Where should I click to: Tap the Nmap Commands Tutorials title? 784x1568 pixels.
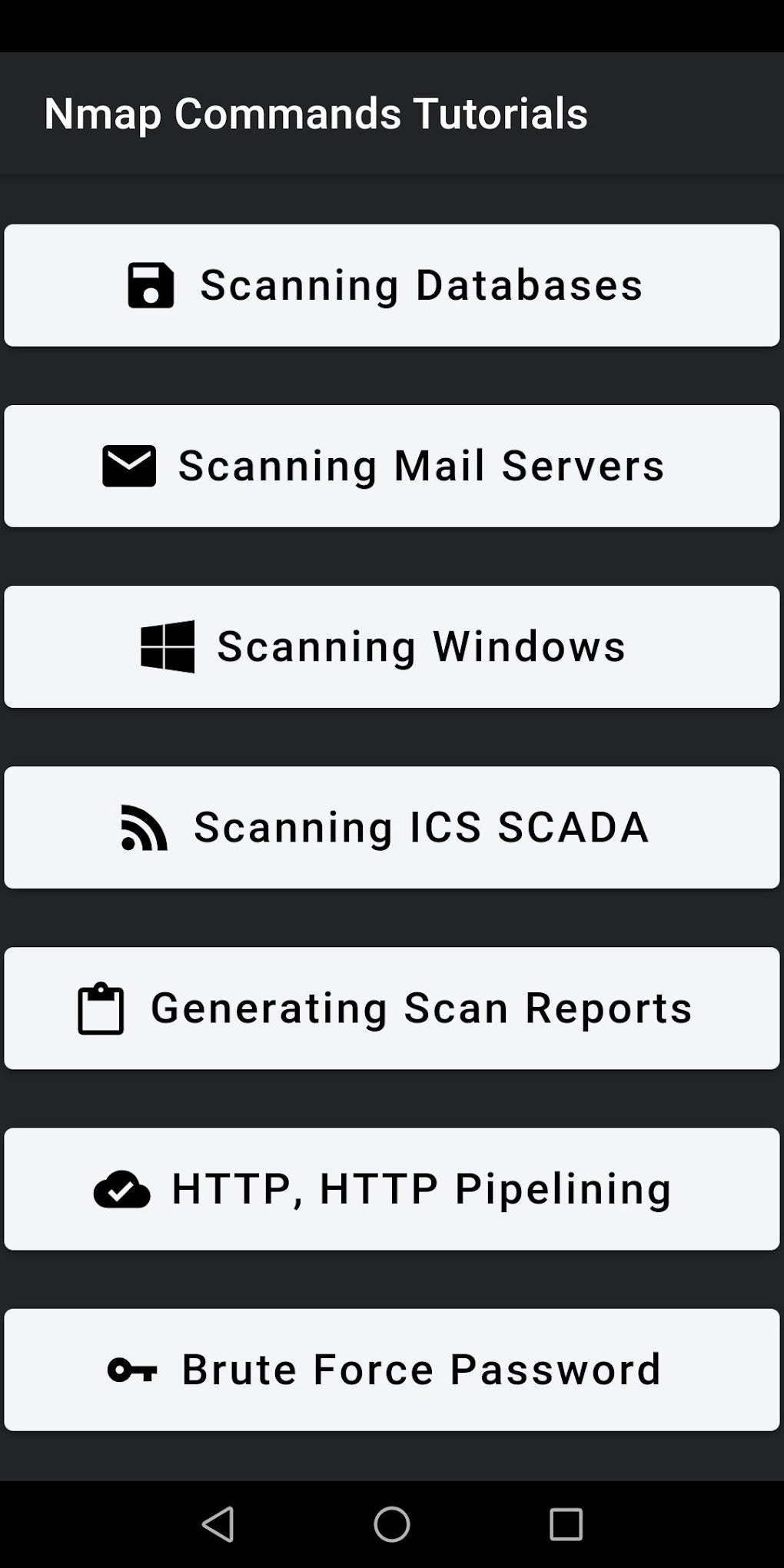point(315,113)
